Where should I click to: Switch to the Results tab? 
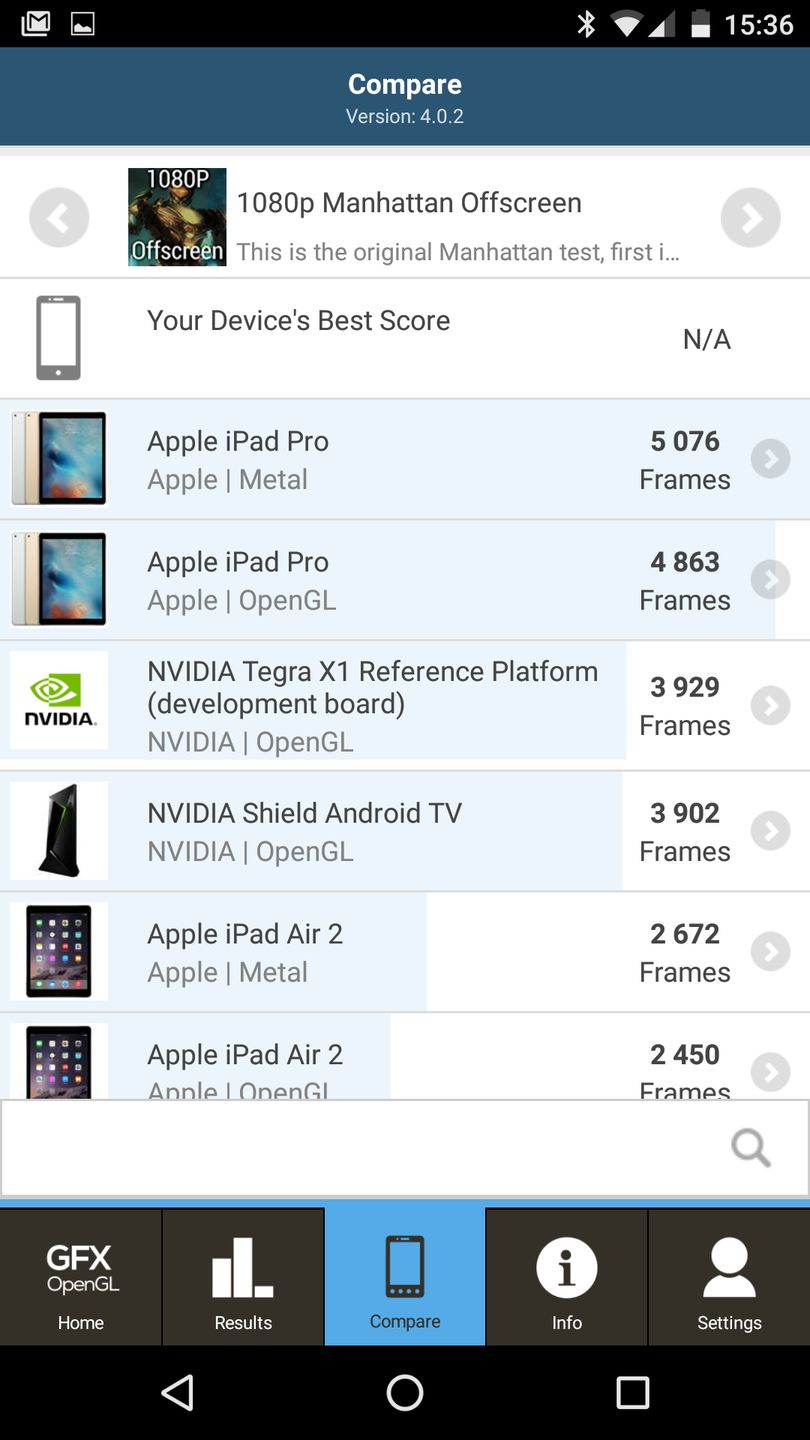pos(243,1277)
